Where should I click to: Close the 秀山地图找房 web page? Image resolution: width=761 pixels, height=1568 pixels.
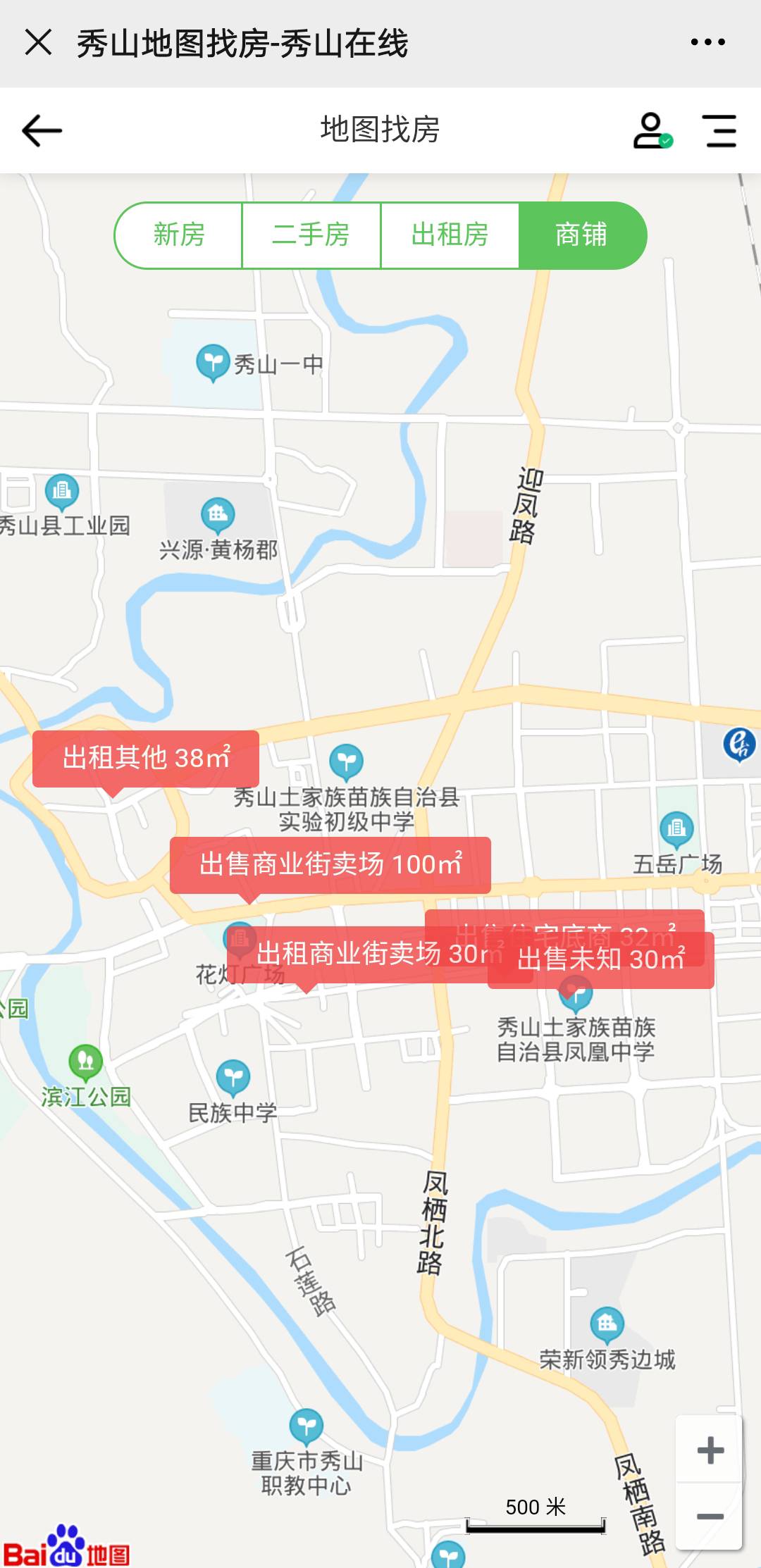(x=39, y=42)
